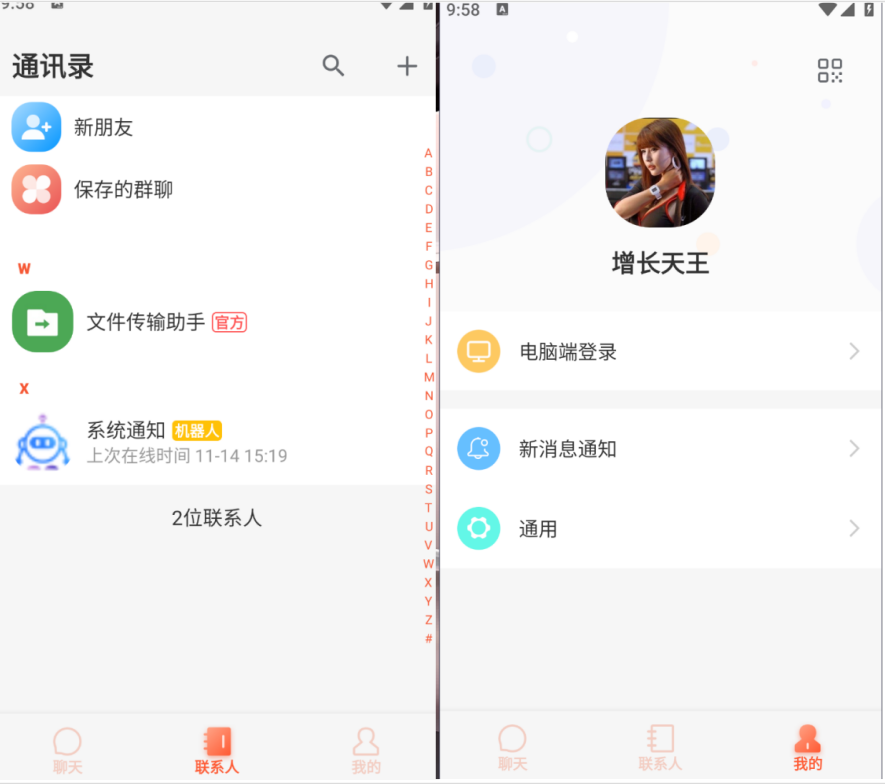Image resolution: width=885 pixels, height=784 pixels.
Task: Open 电脑端登录 settings
Action: (660, 352)
